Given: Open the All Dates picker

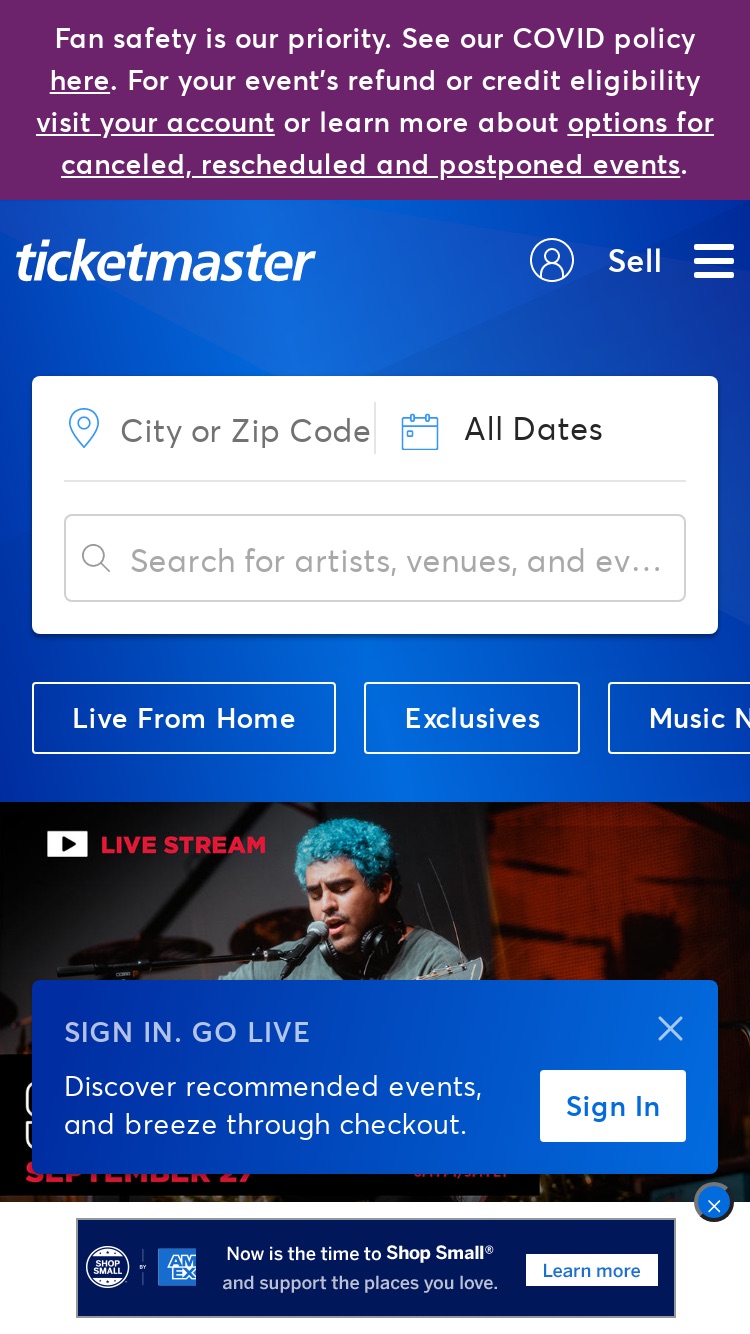Looking at the screenshot, I should (x=532, y=430).
